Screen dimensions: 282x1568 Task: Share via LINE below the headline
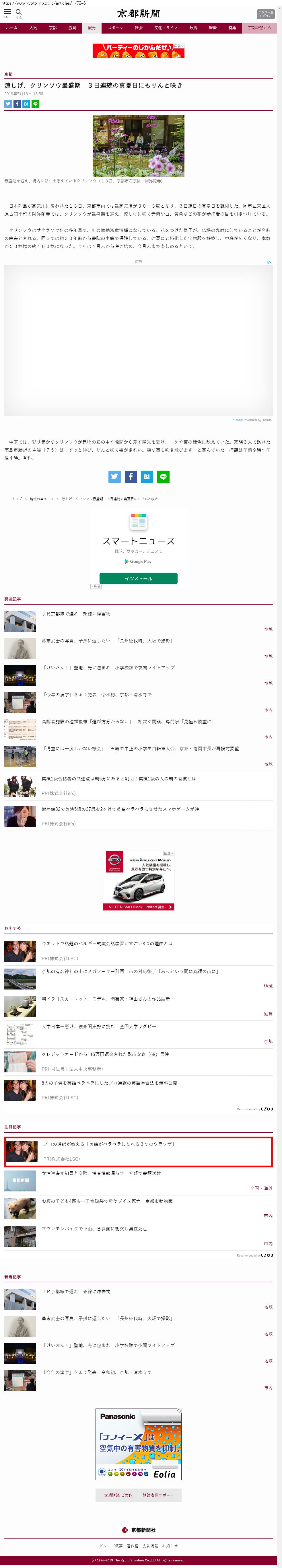[x=35, y=104]
